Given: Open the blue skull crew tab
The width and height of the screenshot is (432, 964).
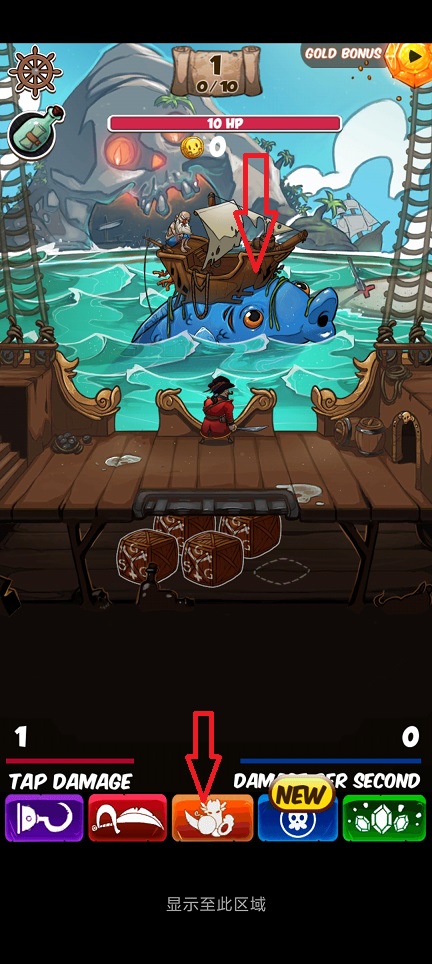Looking at the screenshot, I should 297,818.
